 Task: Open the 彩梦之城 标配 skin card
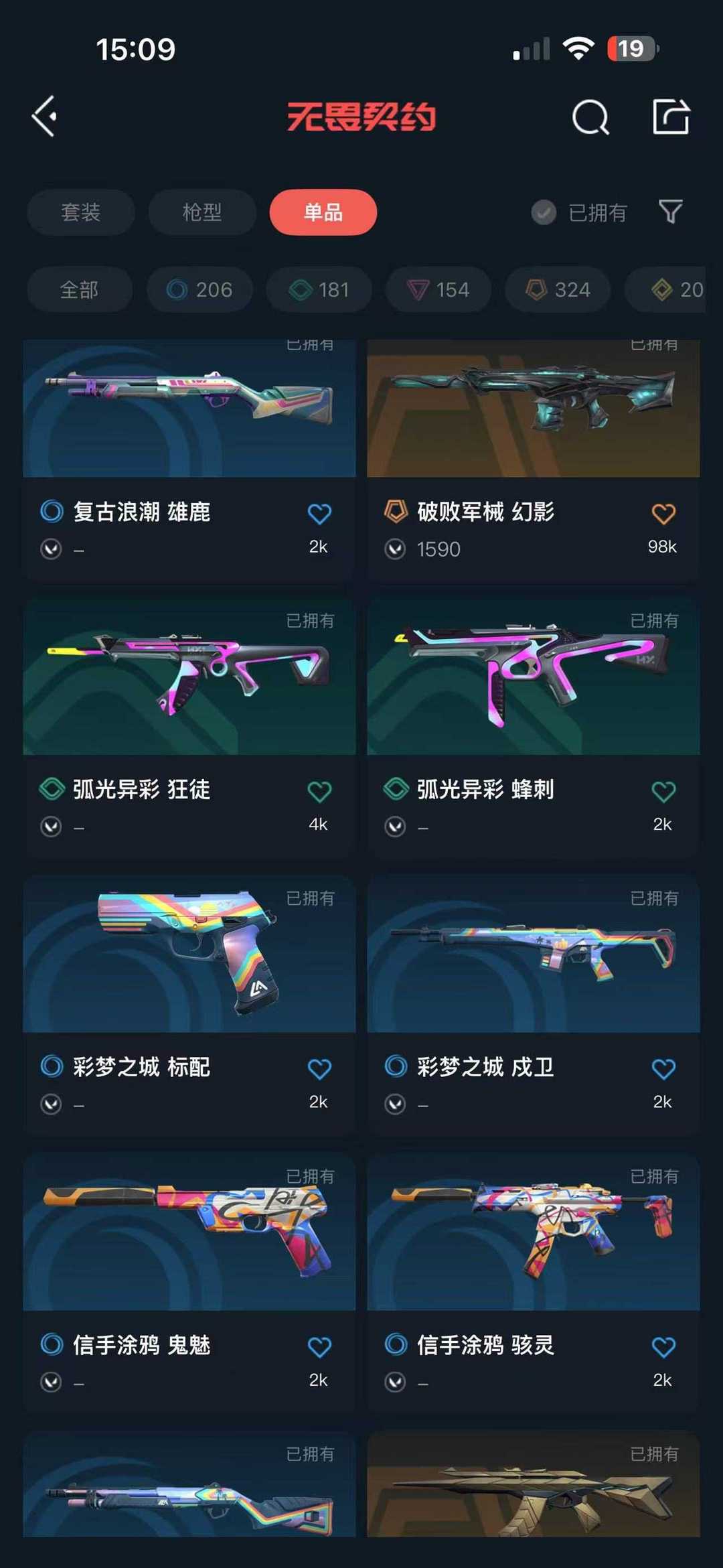coord(189,1005)
